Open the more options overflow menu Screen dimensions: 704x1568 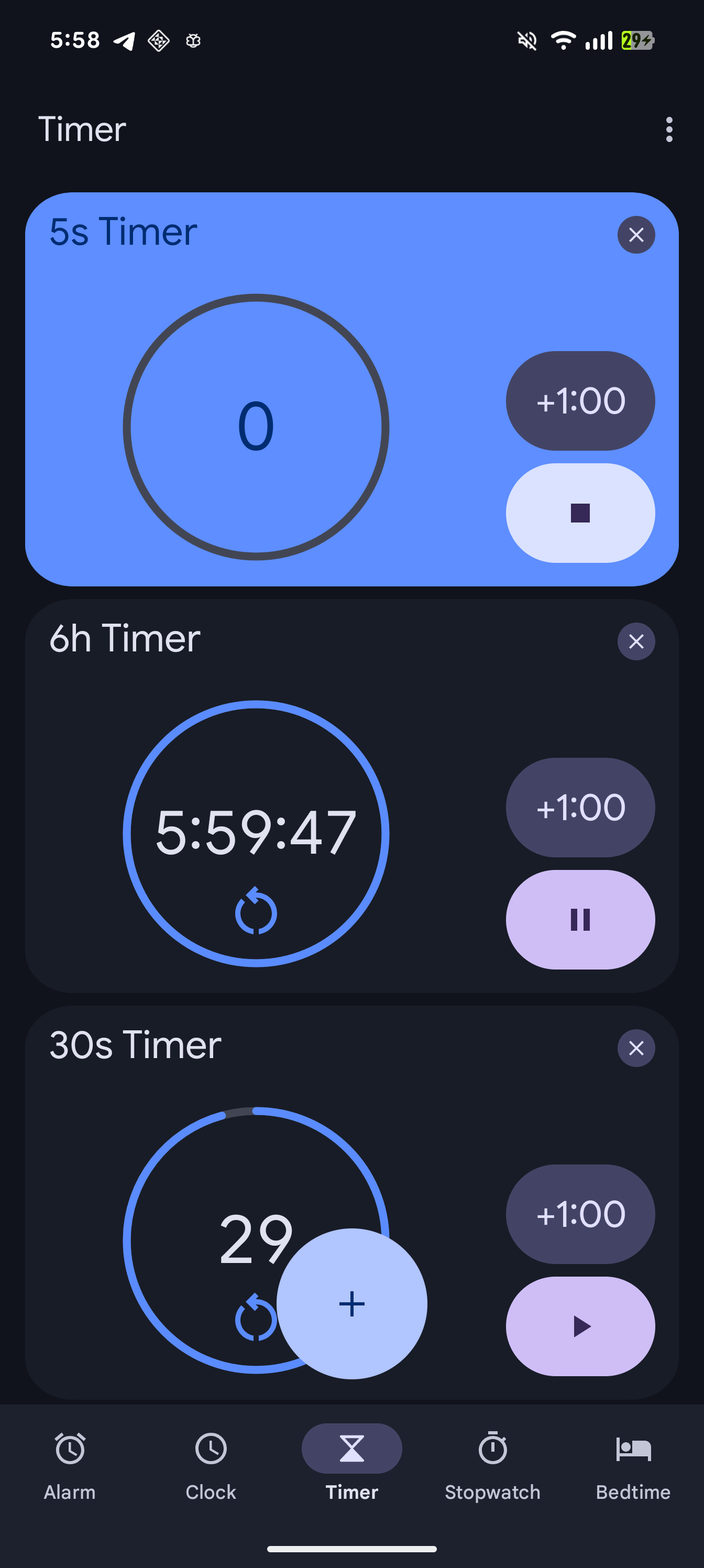(x=669, y=129)
